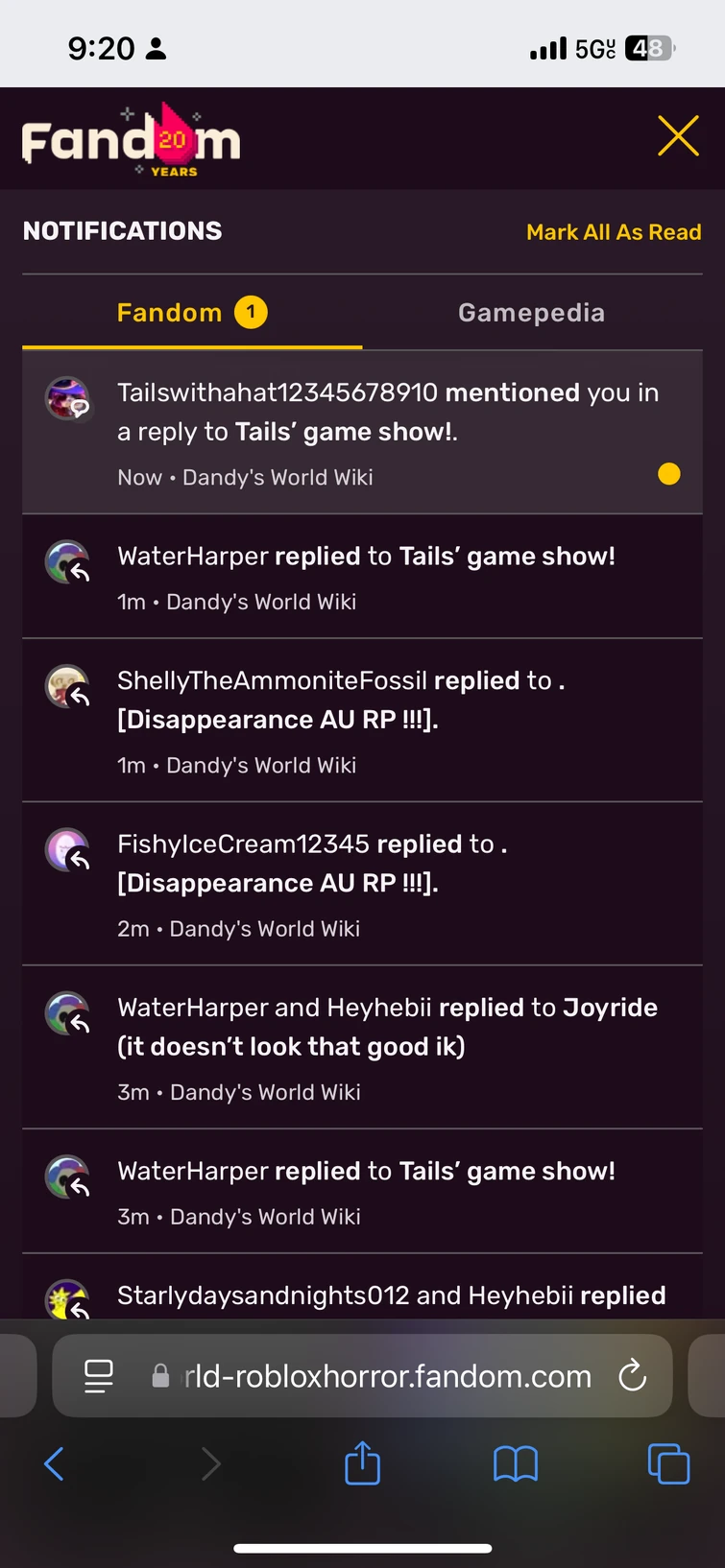Open Starlydaysandnights012 and Heyhebii's reply notification

click(391, 1295)
